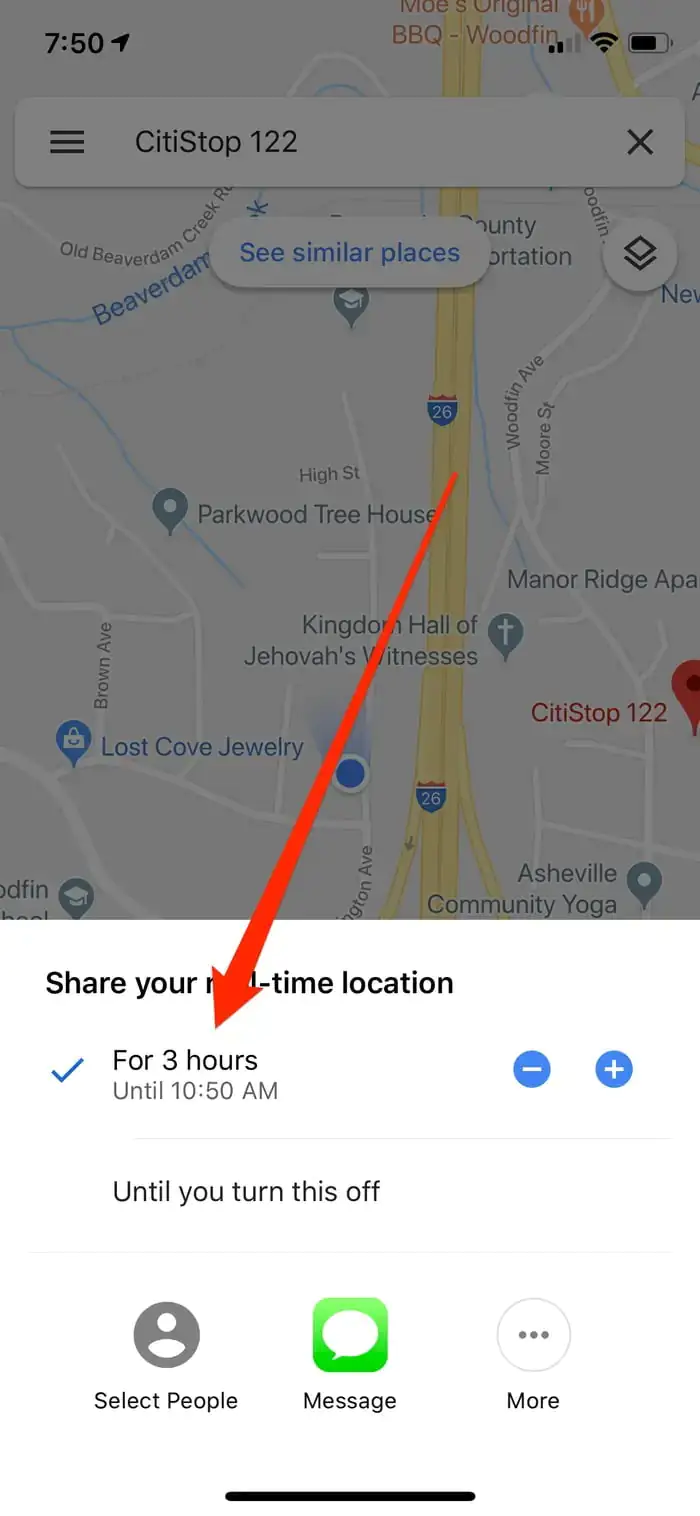Increase sharing duration with plus button
The image size is (700, 1516).
coord(614,1070)
